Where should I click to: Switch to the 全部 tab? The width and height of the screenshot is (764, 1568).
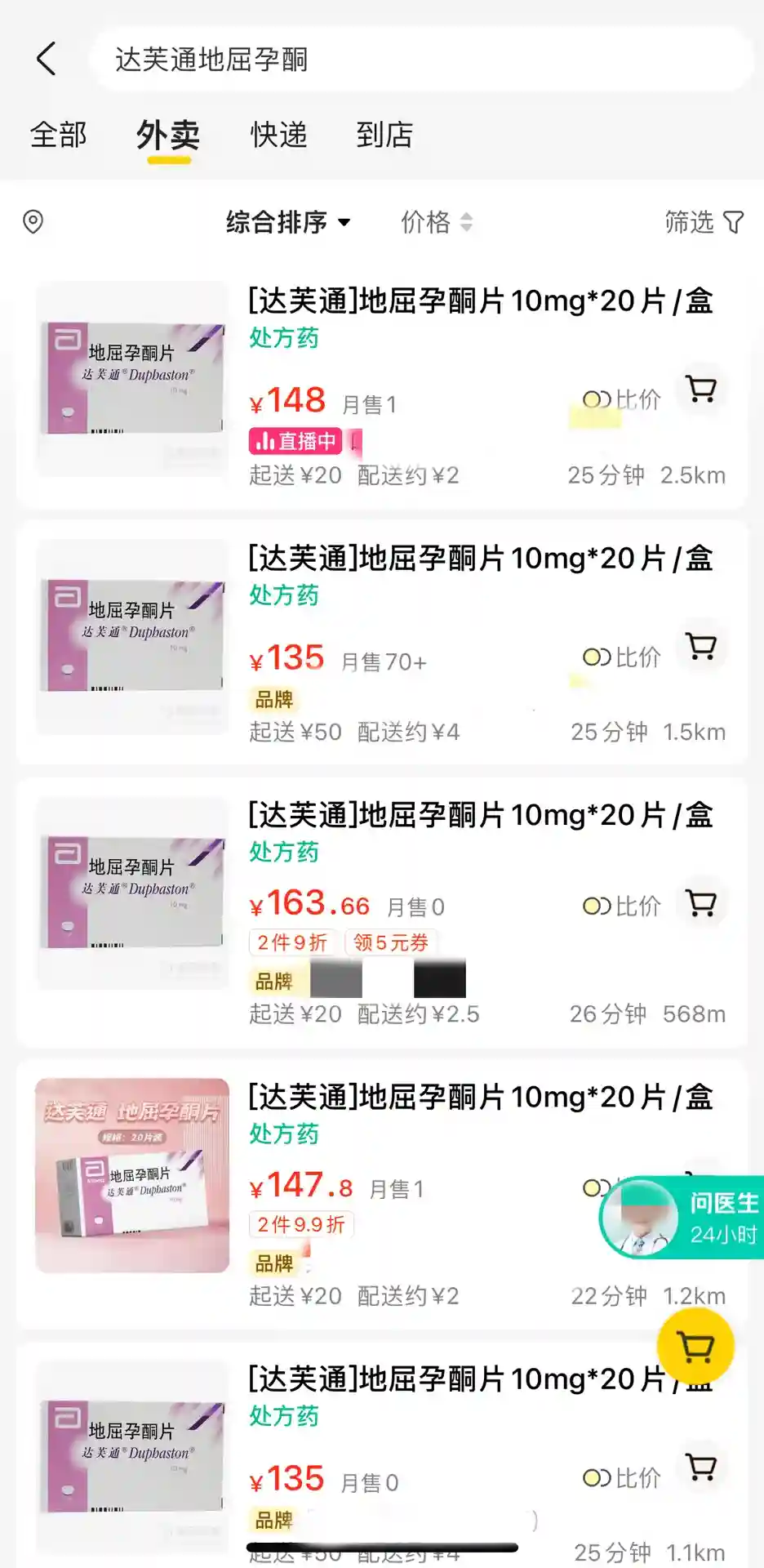coord(58,136)
